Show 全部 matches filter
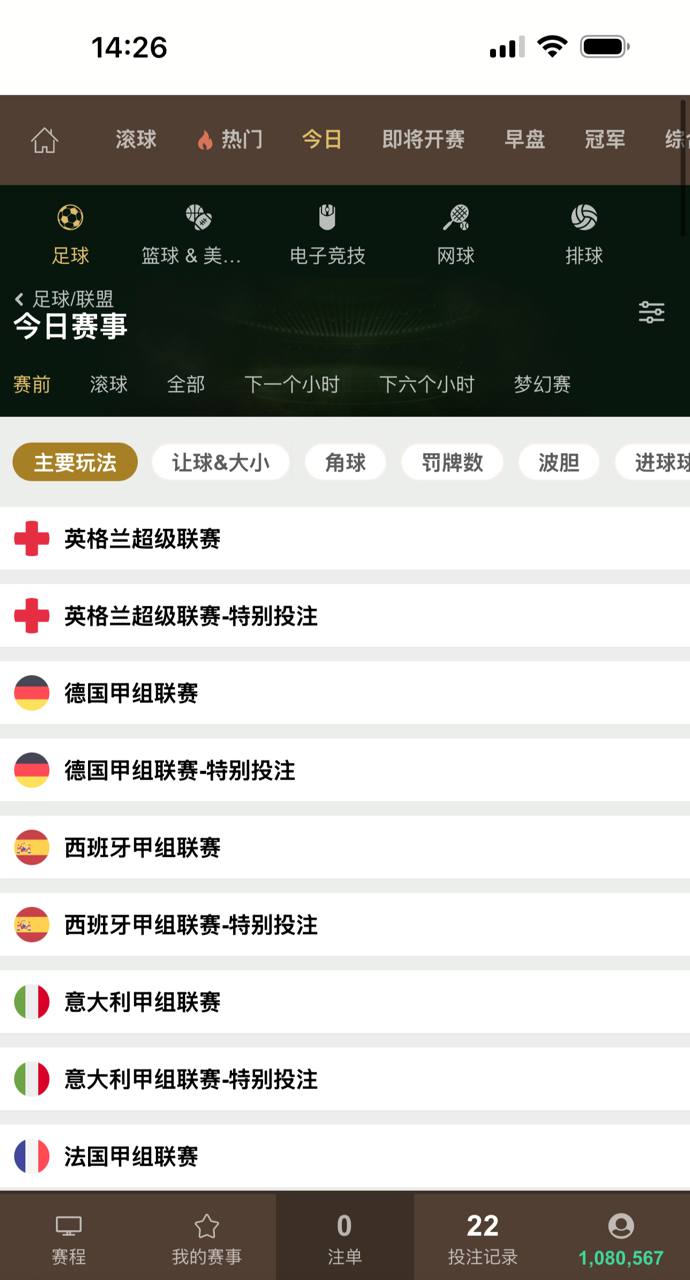The width and height of the screenshot is (690, 1280). (185, 384)
